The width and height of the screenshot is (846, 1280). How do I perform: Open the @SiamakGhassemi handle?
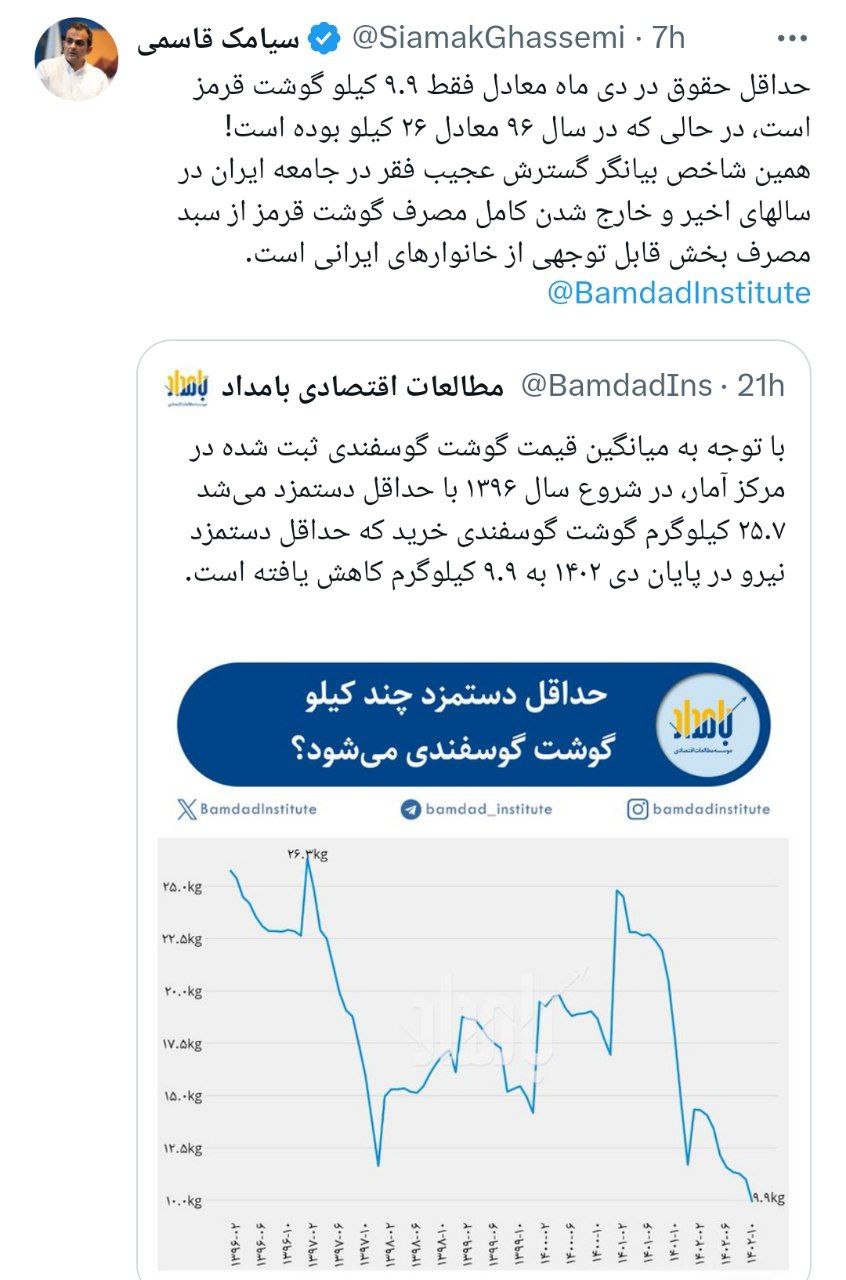(490, 39)
